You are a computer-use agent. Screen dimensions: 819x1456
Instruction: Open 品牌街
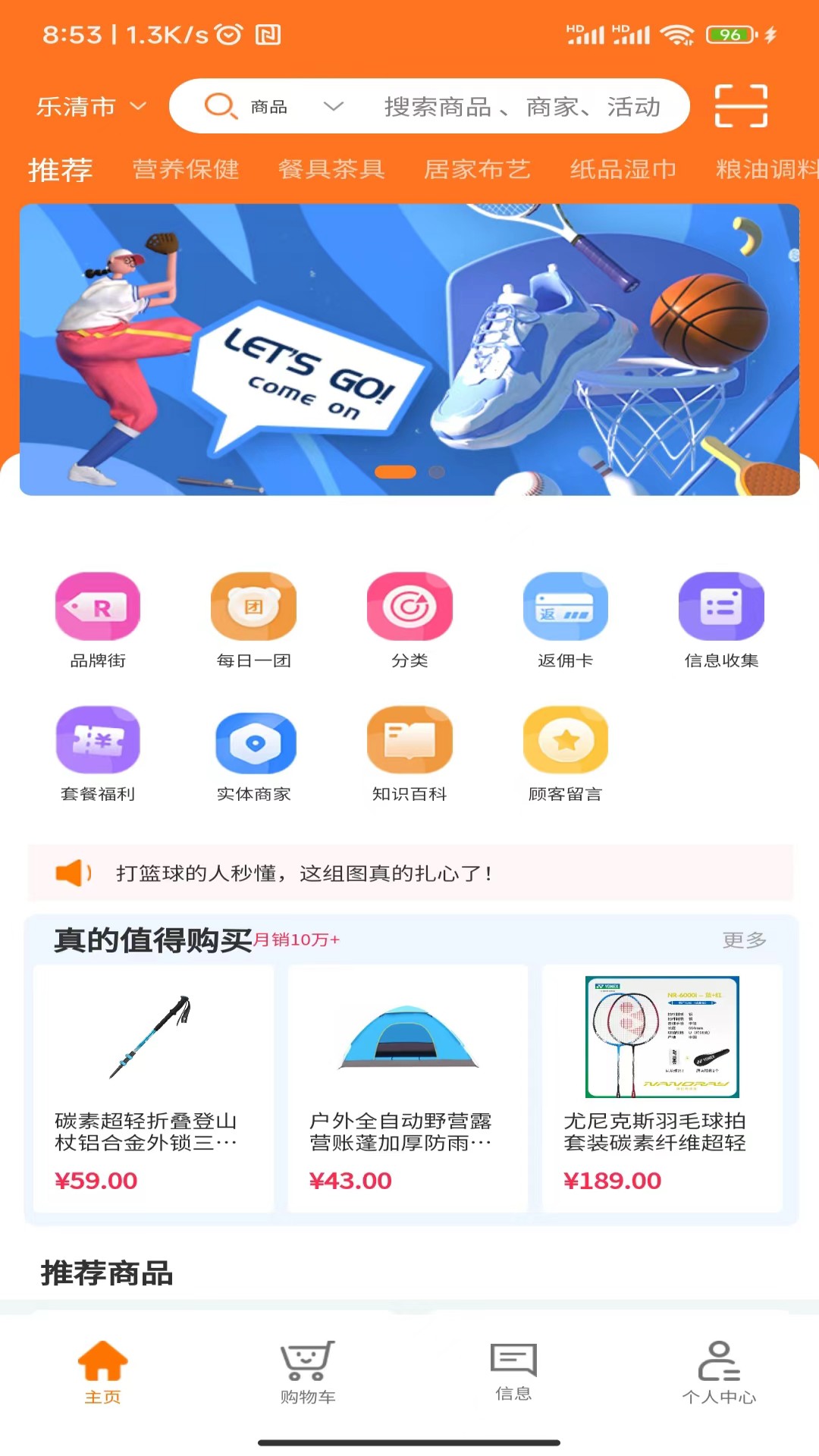click(x=98, y=619)
